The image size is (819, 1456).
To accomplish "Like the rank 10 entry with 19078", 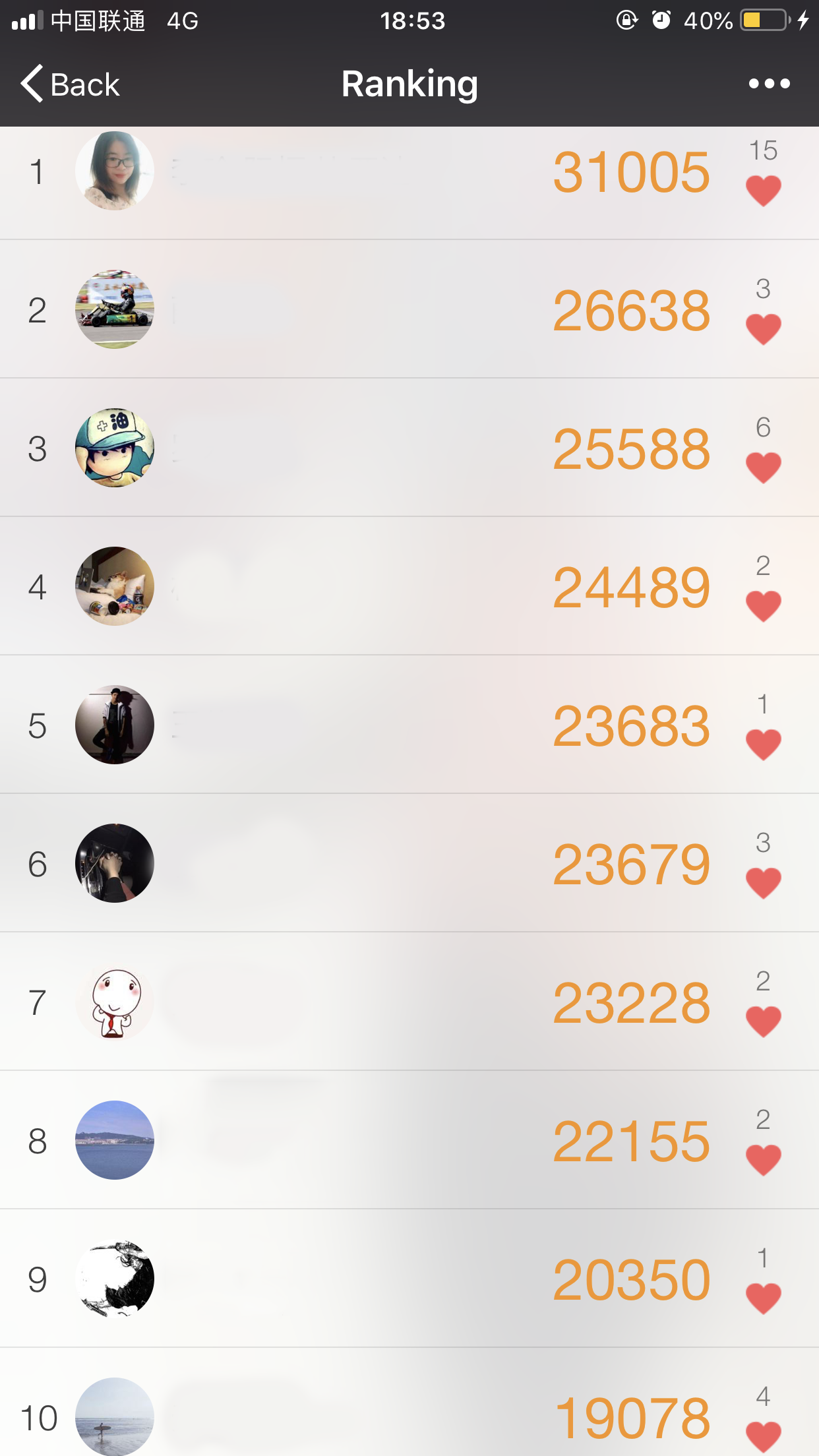I will click(763, 1436).
